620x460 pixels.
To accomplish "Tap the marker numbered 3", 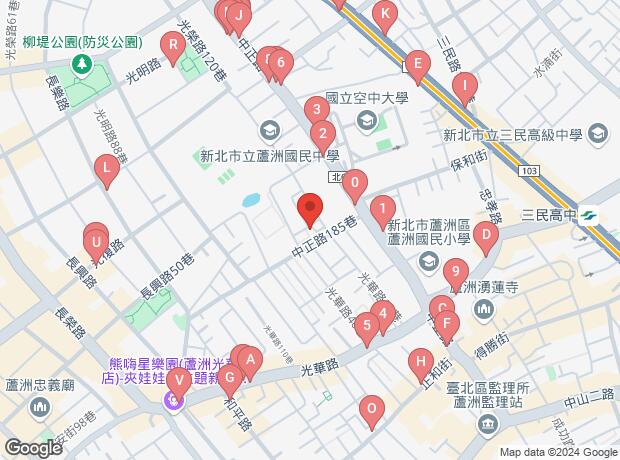I will (x=315, y=108).
